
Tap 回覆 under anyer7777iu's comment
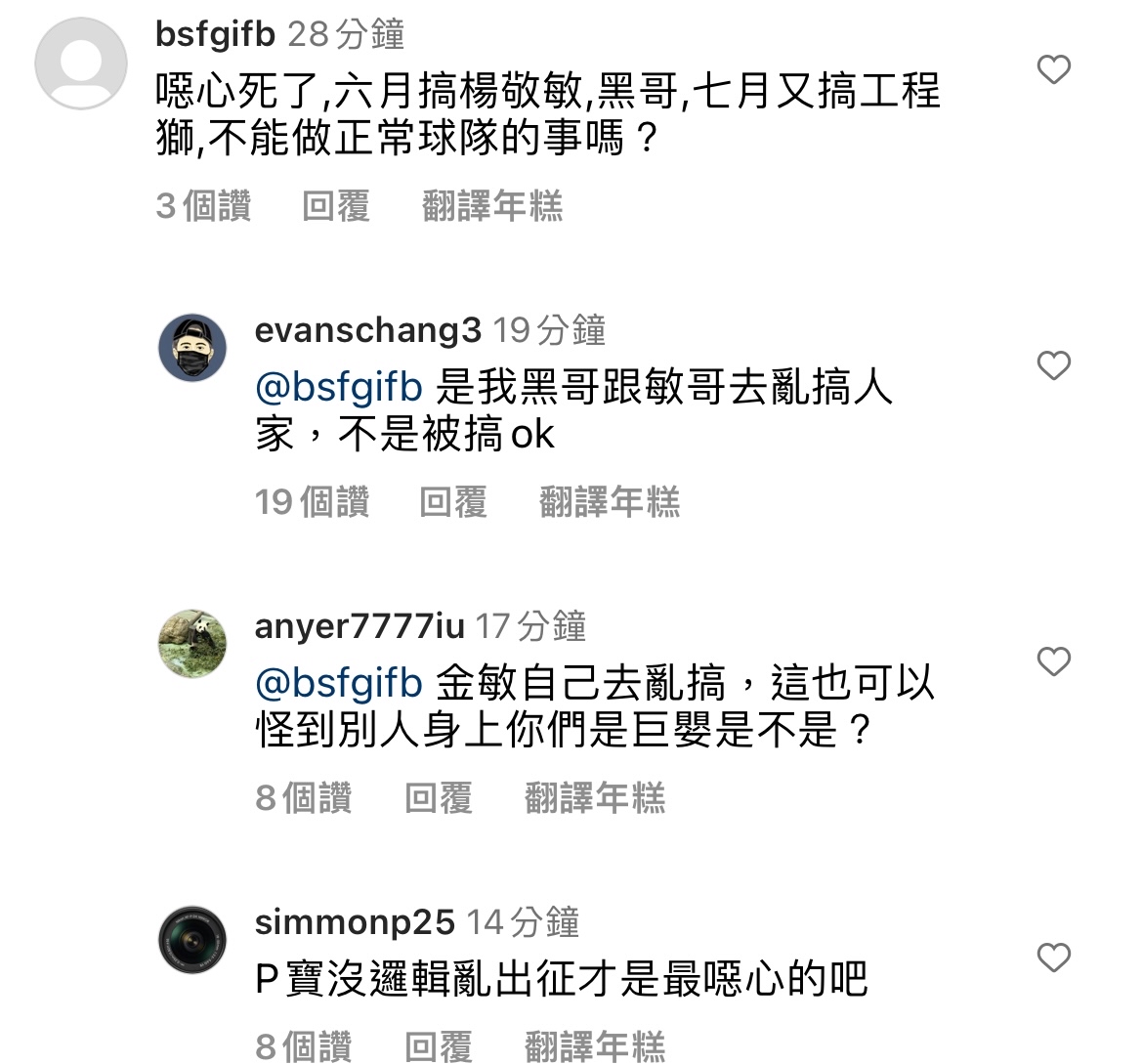click(x=438, y=798)
